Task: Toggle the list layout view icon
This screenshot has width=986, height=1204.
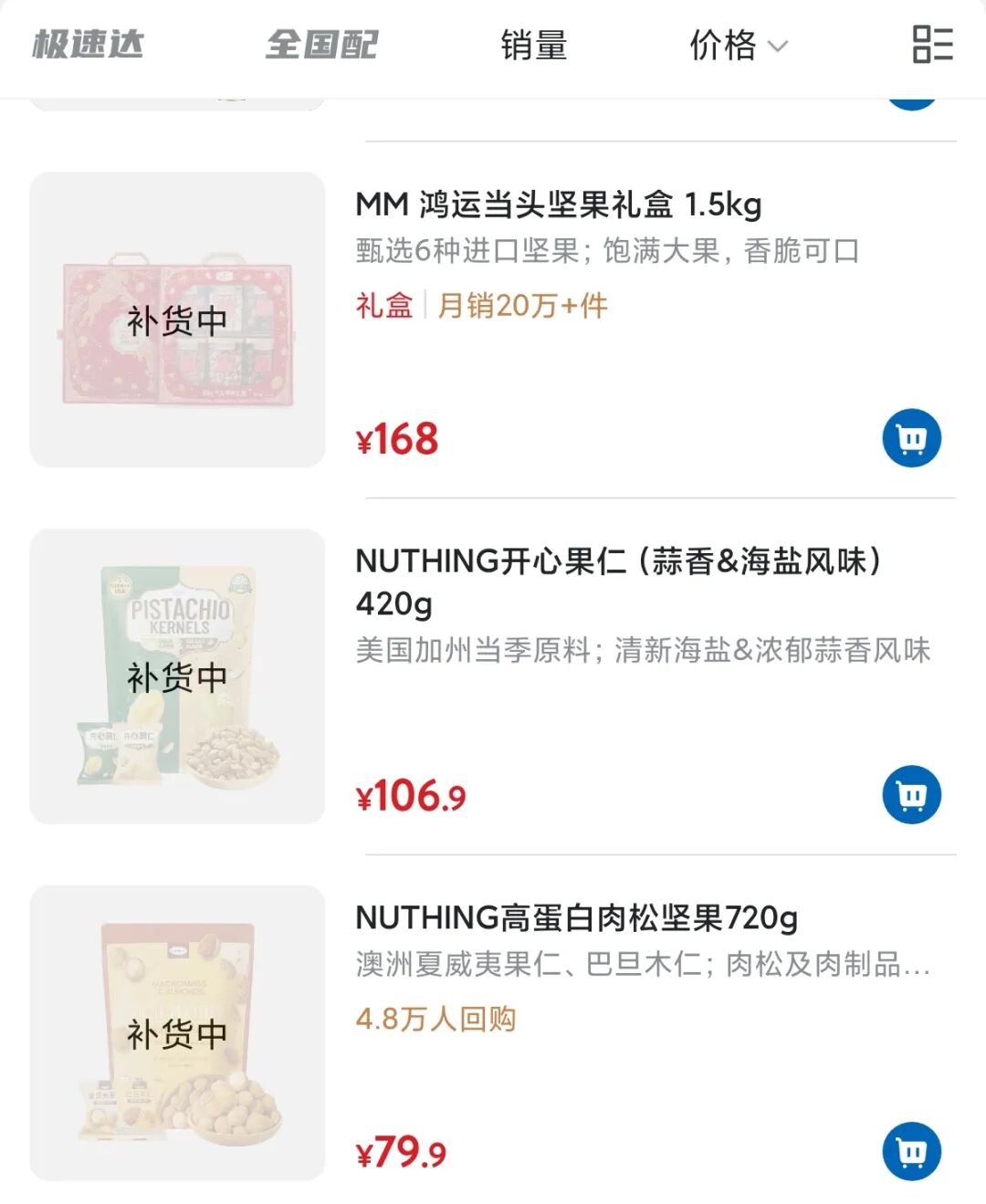Action: tap(932, 44)
